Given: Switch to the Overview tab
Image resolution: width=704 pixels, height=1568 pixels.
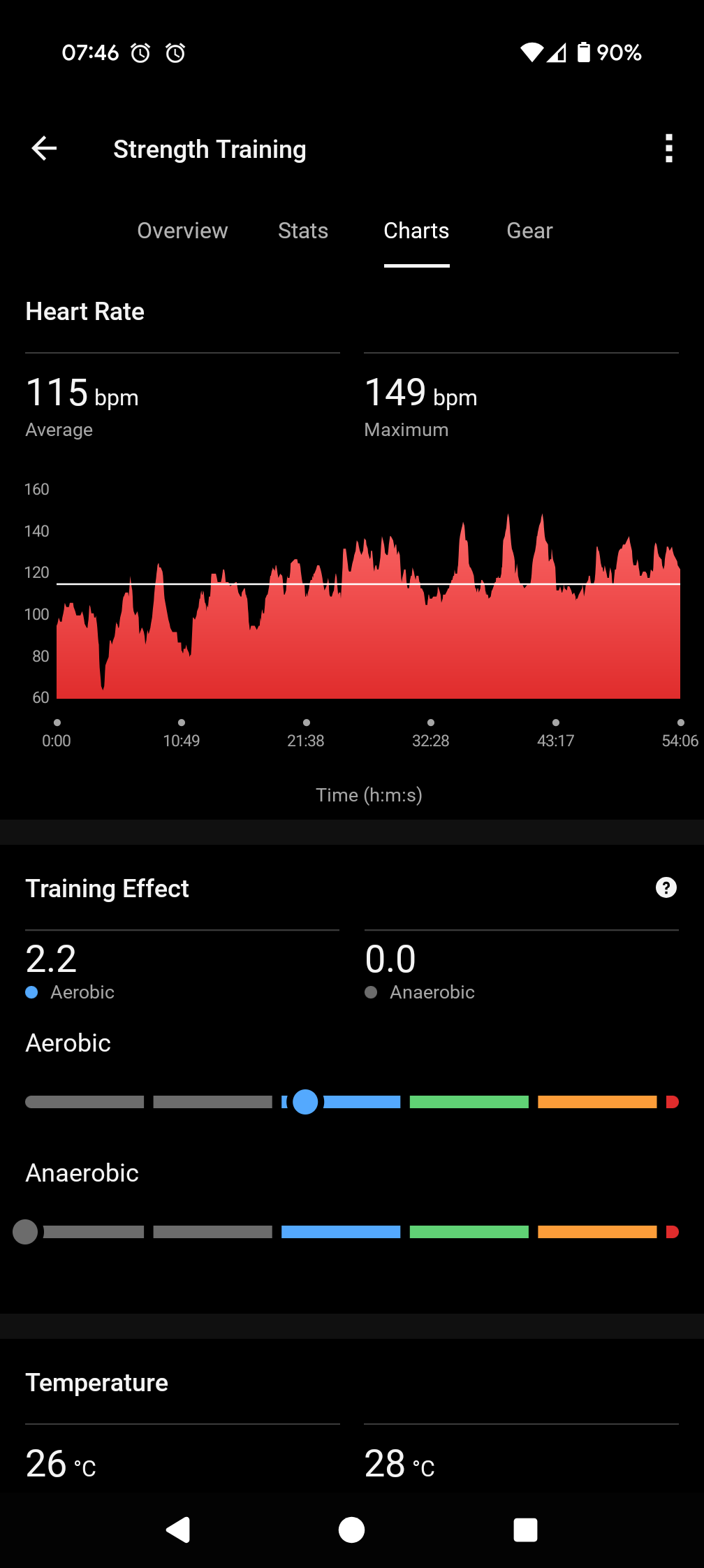Looking at the screenshot, I should point(182,231).
